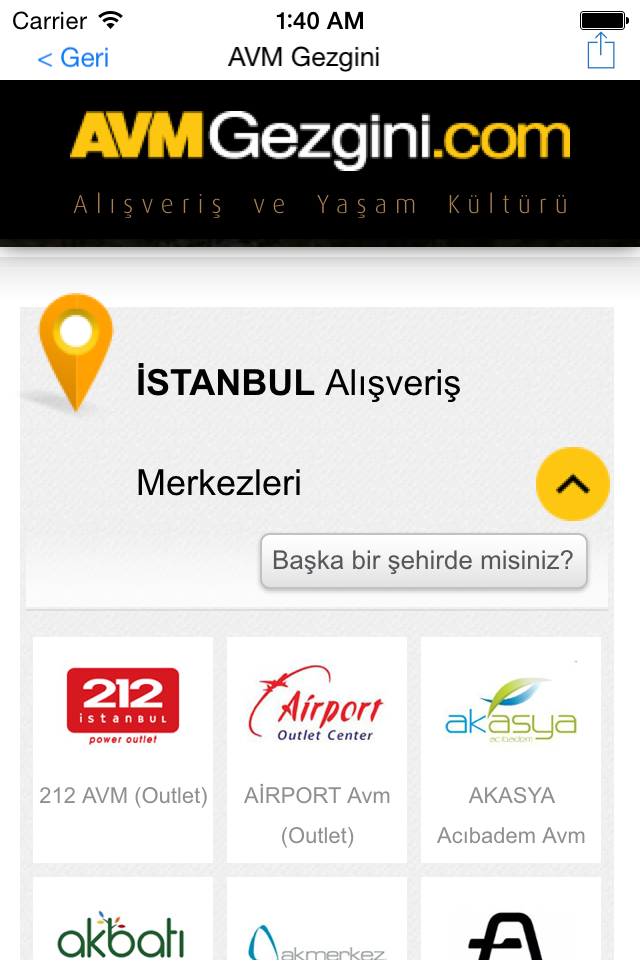Screen dimensions: 640x960
Task: Go back with the Geri button
Action: click(73, 58)
